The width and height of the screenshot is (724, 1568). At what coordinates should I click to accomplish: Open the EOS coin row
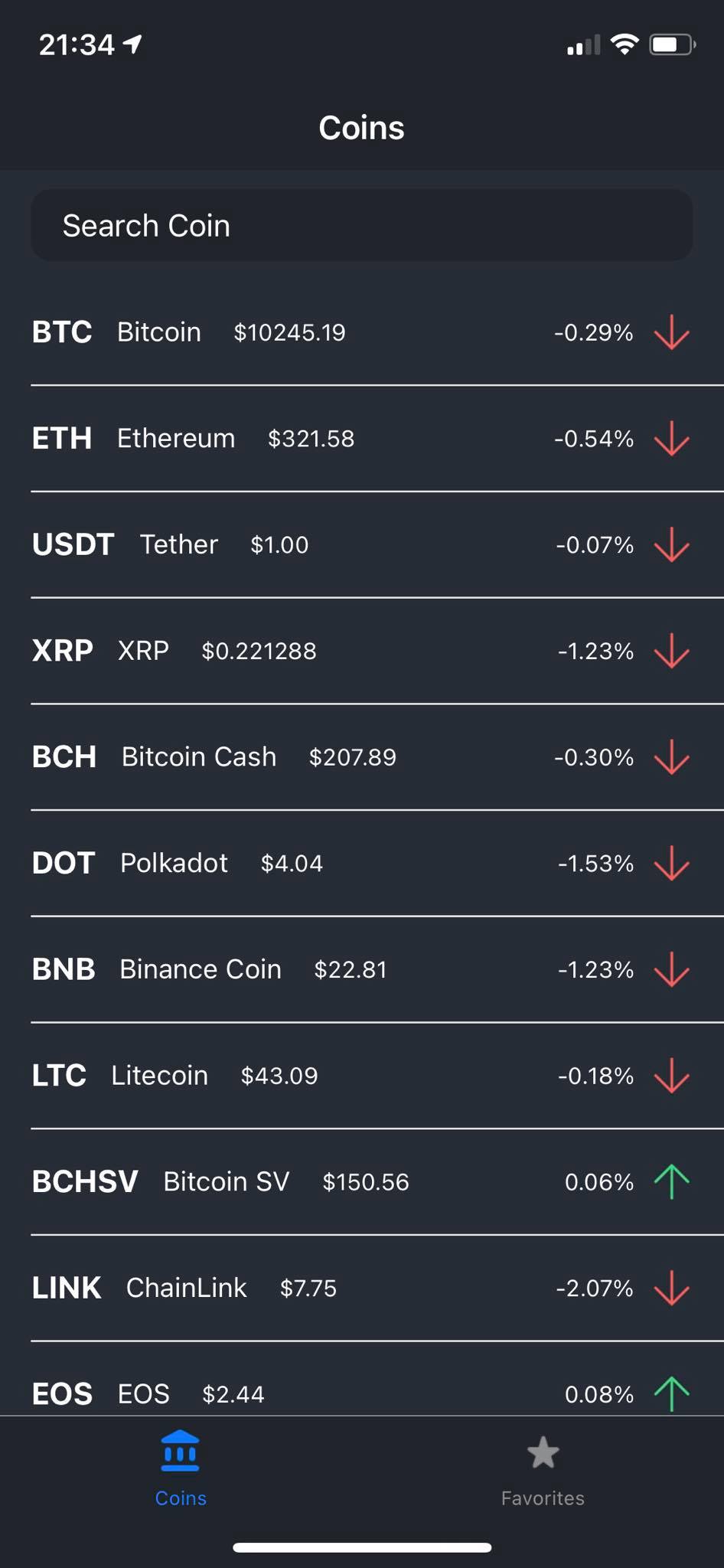[361, 1392]
